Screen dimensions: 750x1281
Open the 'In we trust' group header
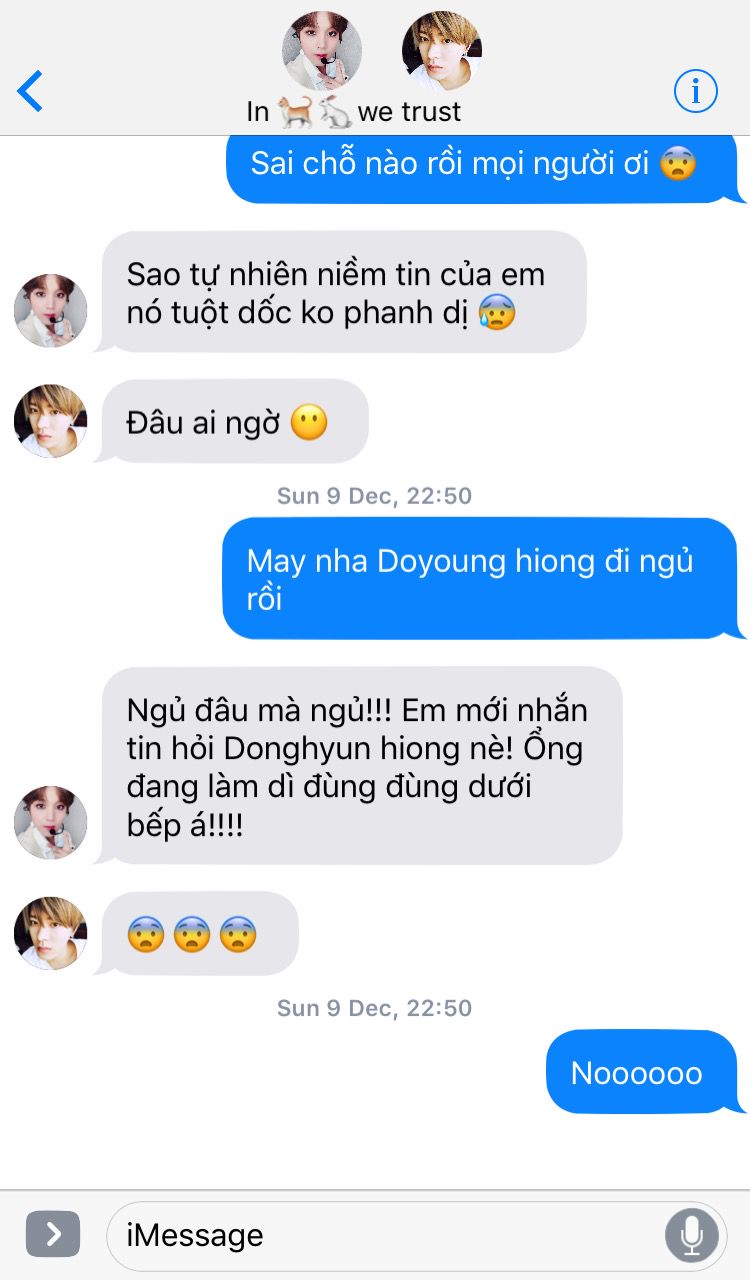(354, 110)
